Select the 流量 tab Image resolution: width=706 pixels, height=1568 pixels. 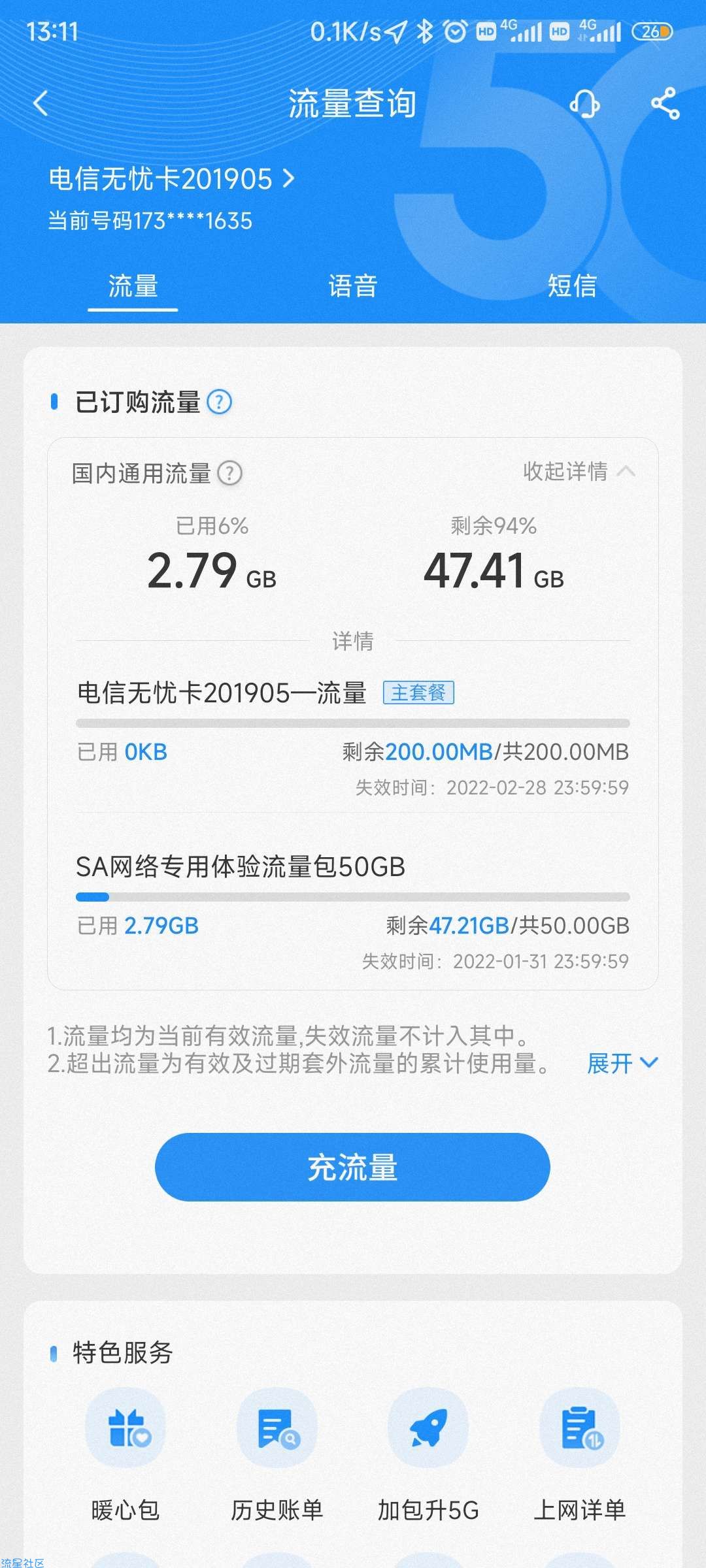133,286
